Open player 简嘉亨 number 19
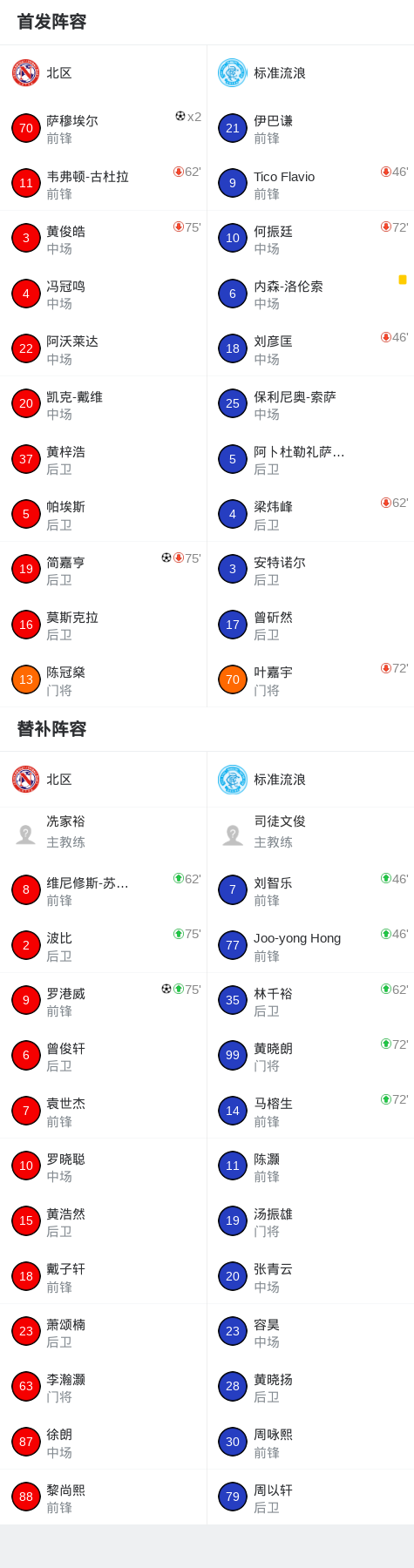The image size is (414, 1568). 103,570
